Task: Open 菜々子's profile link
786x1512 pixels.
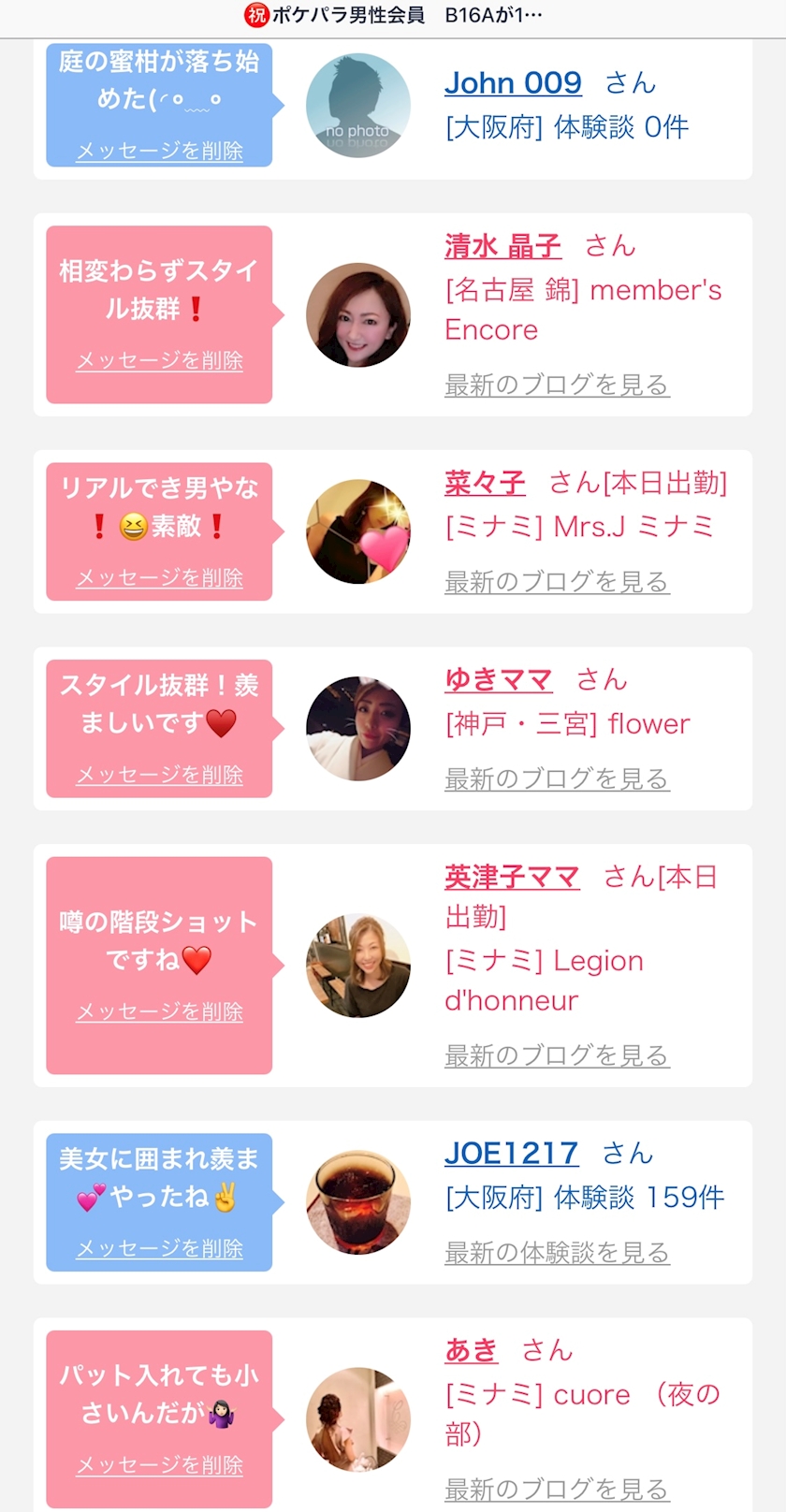Action: [x=485, y=483]
